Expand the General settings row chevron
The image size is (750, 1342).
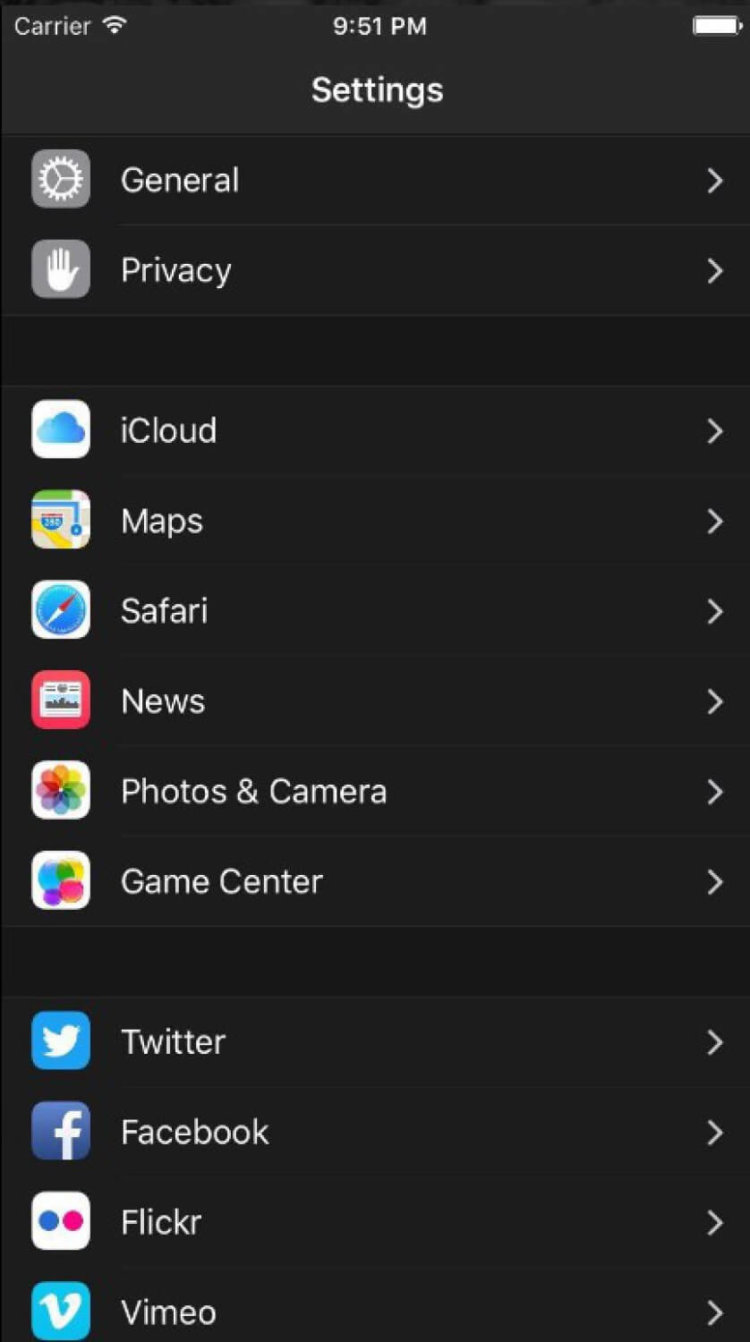714,179
